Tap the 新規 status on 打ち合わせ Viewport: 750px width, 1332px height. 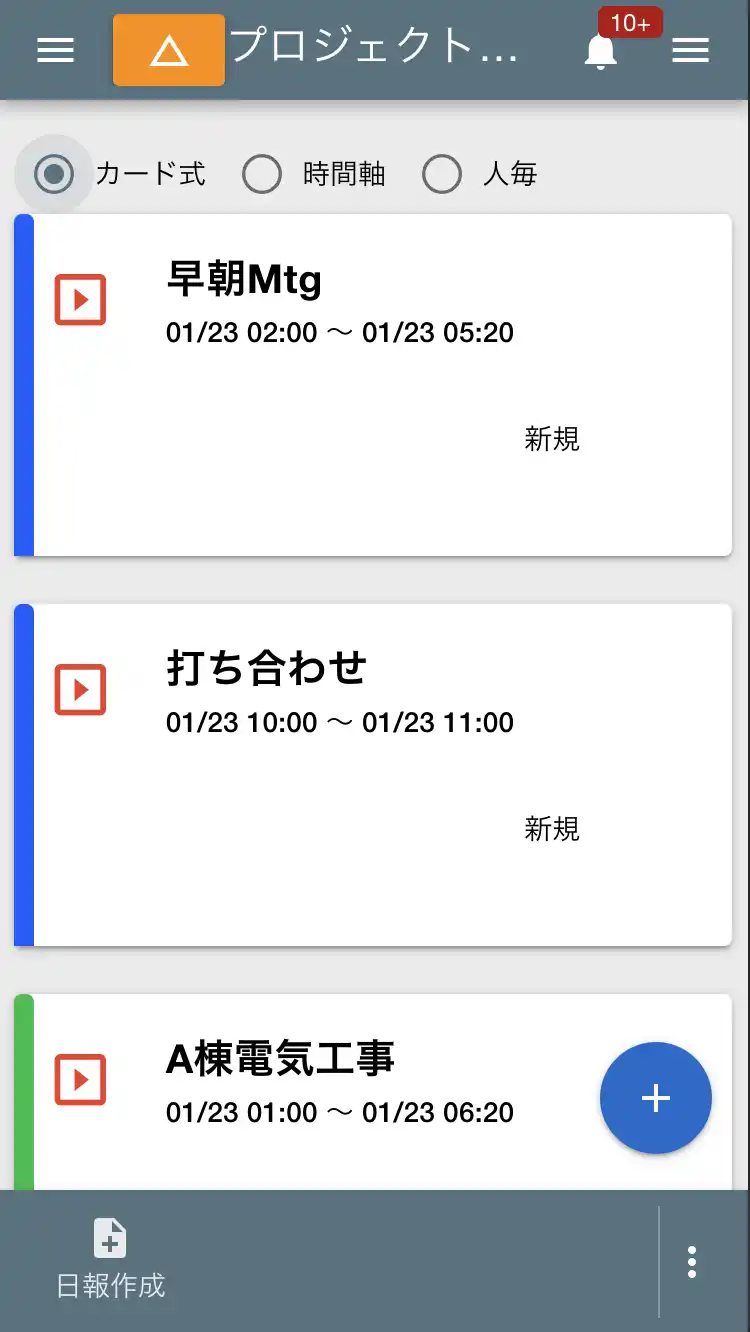(552, 829)
